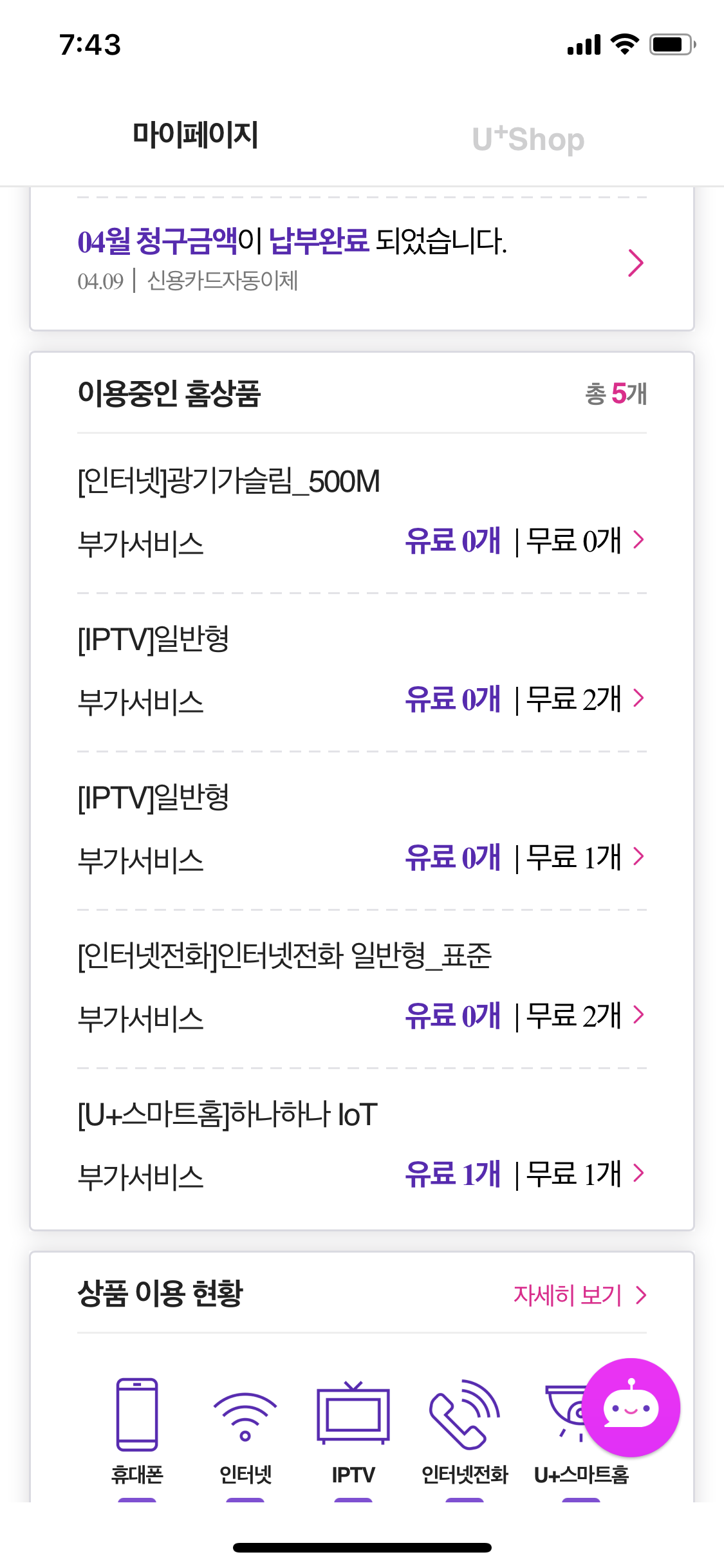The width and height of the screenshot is (724, 1568).
Task: Open the chatbot floating button
Action: (631, 1408)
